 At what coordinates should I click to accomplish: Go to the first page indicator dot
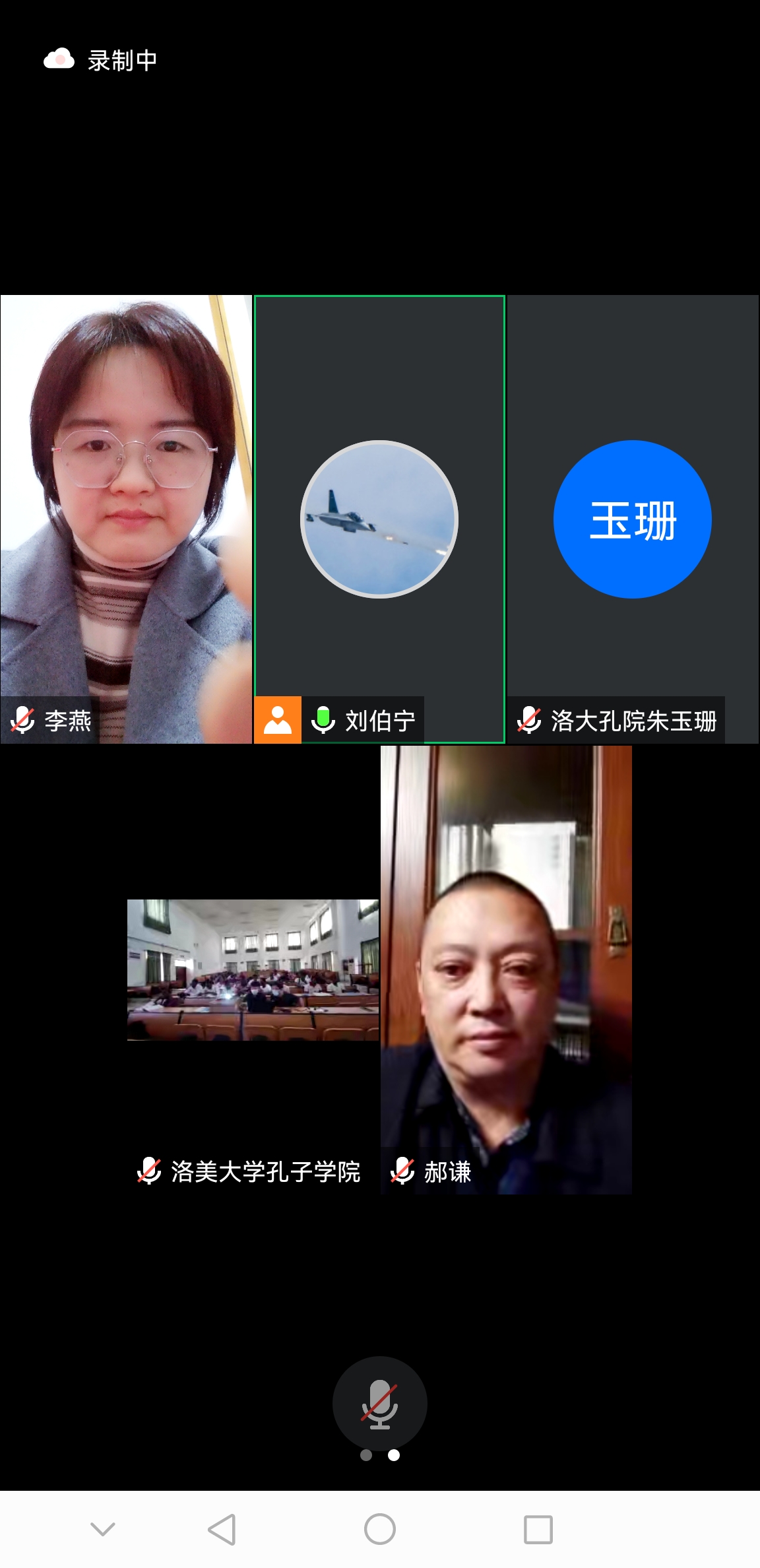[x=366, y=1455]
